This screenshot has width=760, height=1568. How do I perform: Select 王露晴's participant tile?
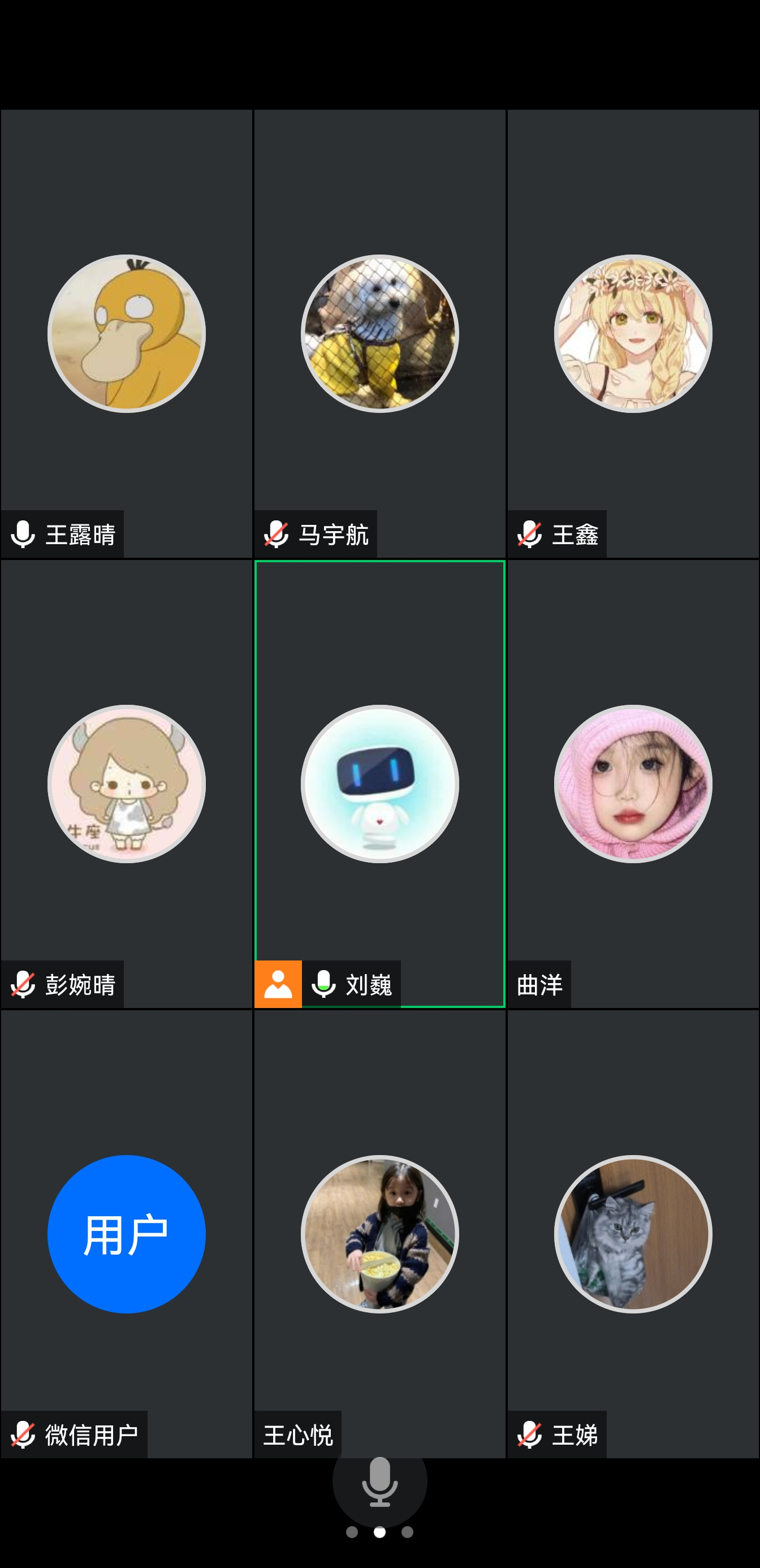pos(127,334)
